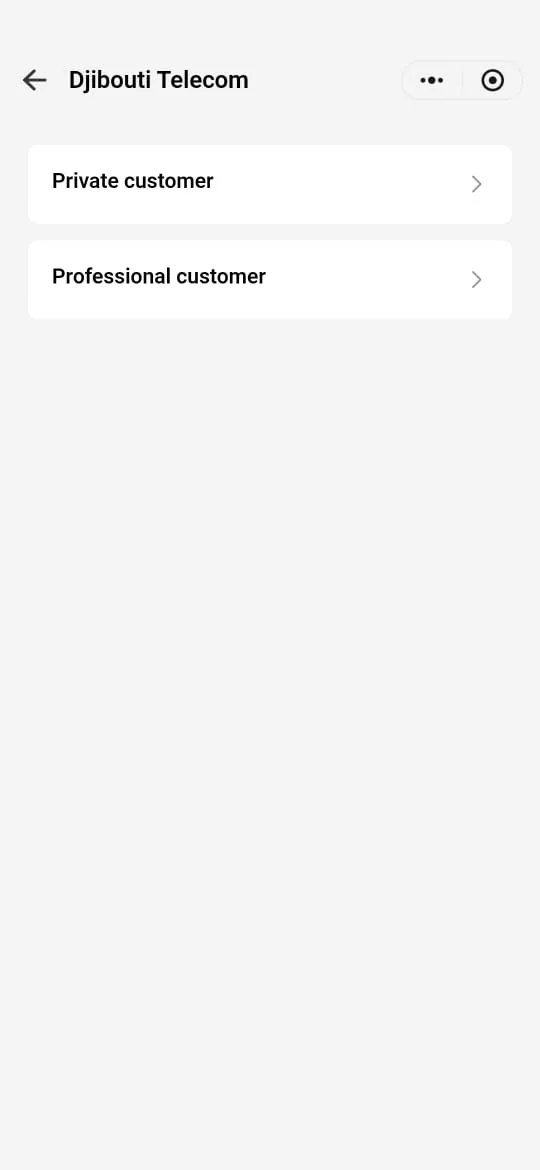
Task: Open the three-dot more options menu
Action: coord(432,80)
